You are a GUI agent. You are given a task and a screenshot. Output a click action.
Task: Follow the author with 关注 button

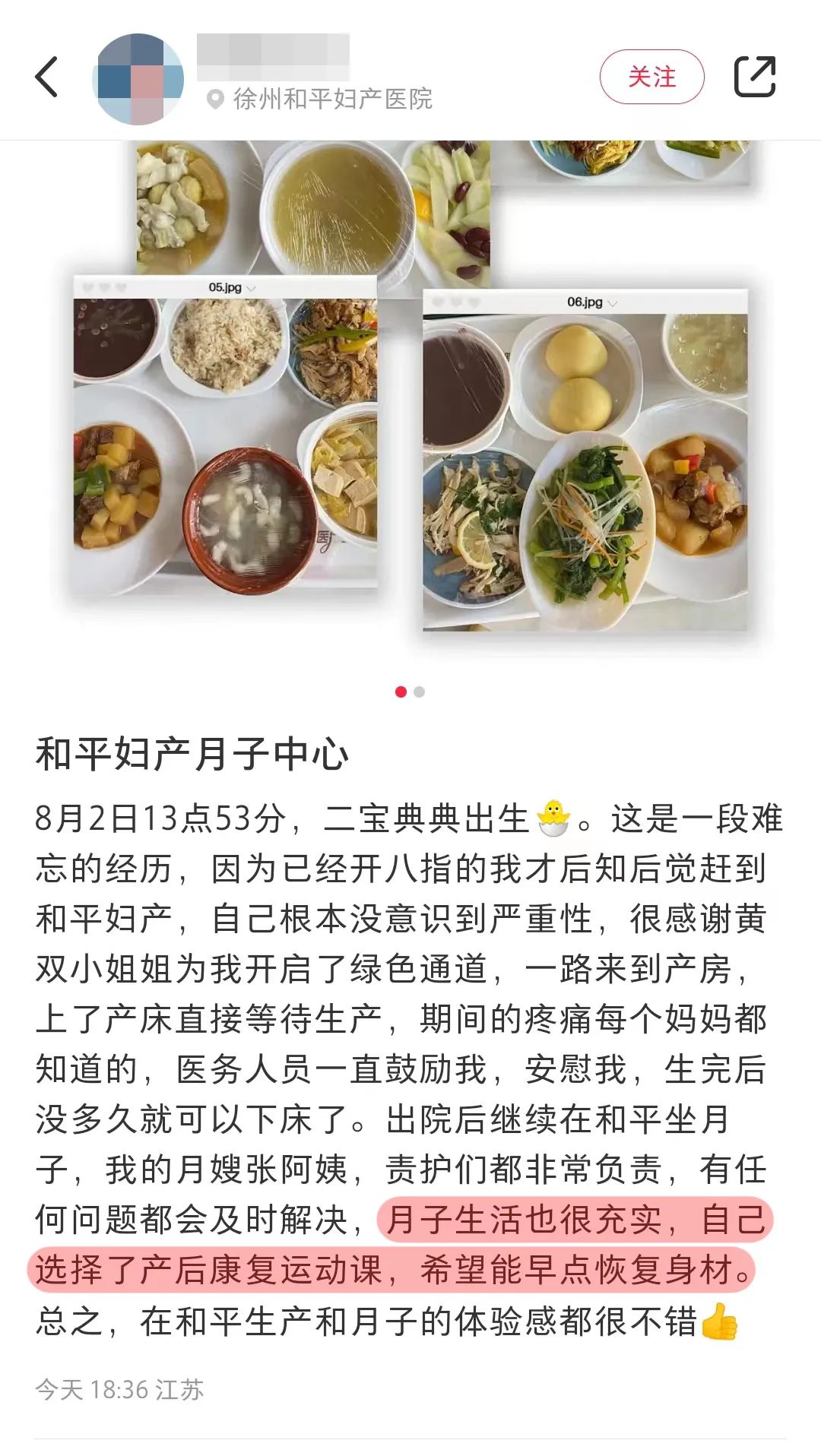[651, 77]
